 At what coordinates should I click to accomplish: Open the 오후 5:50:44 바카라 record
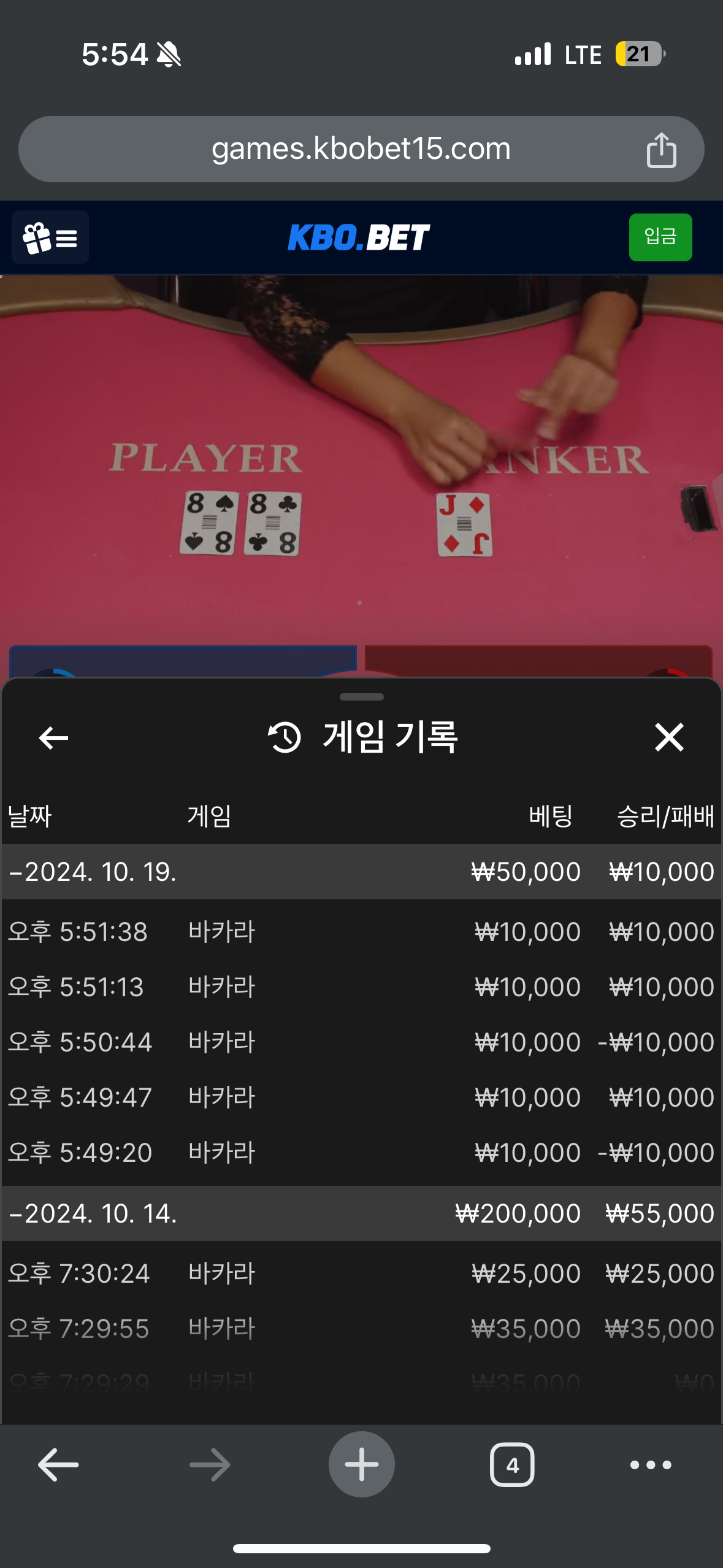tap(361, 1042)
